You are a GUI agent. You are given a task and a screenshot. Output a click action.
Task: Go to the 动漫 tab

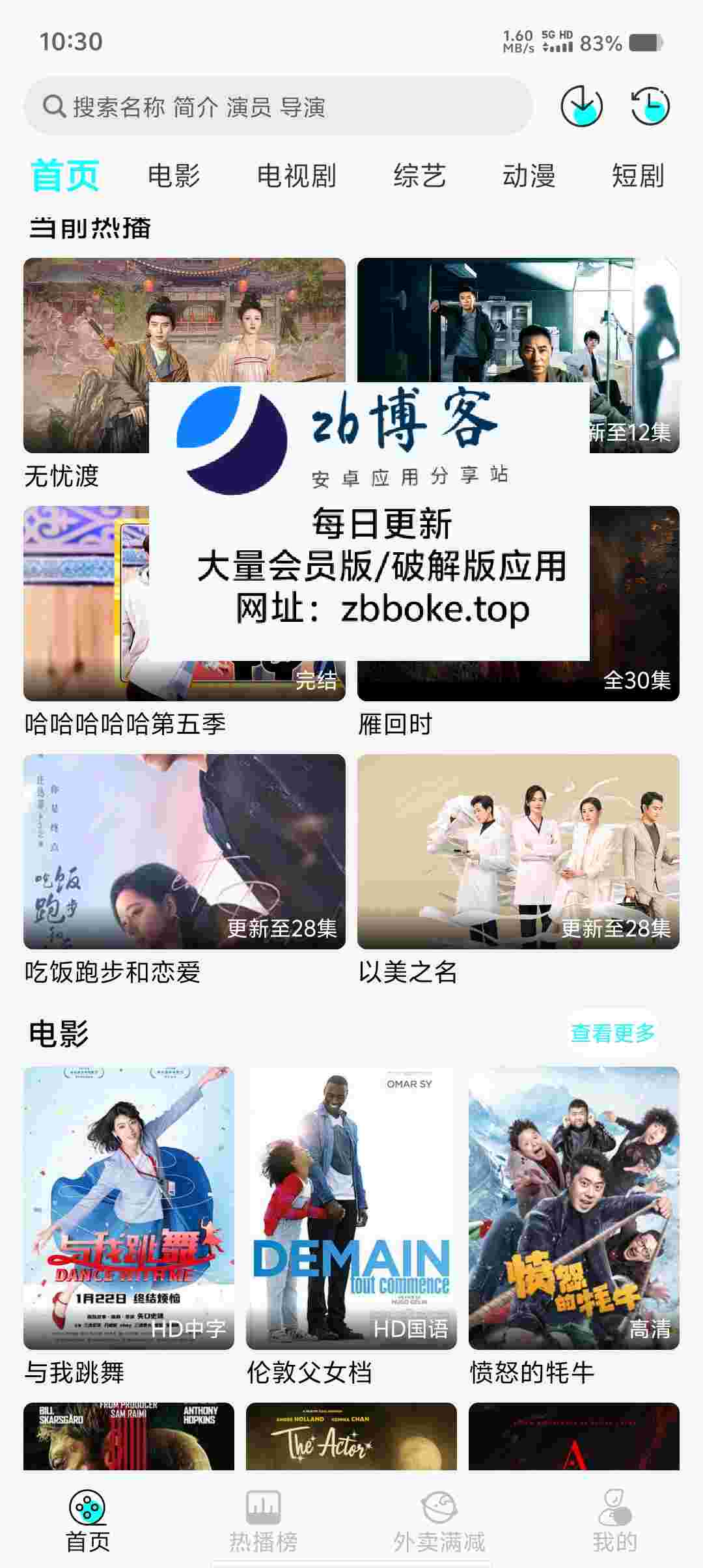529,176
